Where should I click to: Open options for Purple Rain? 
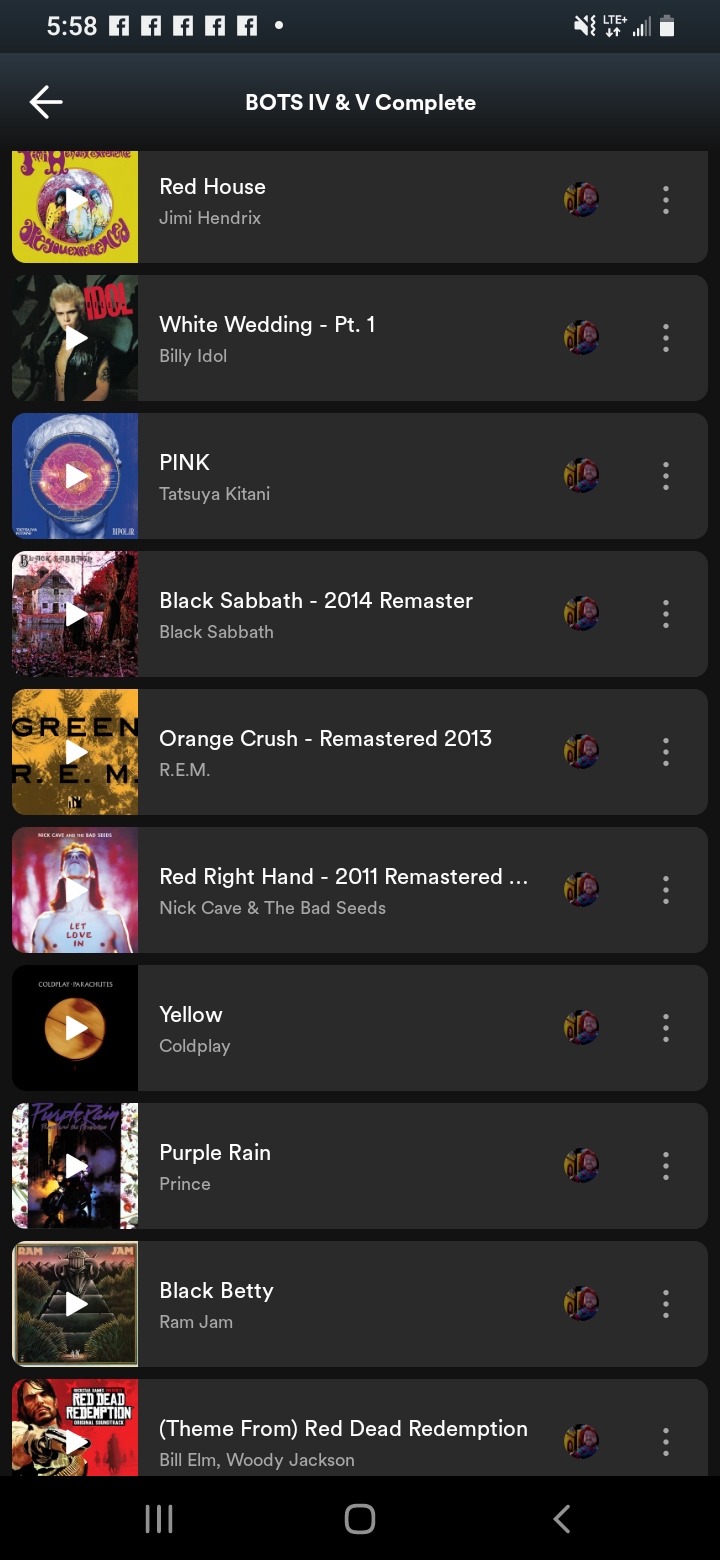(665, 1166)
